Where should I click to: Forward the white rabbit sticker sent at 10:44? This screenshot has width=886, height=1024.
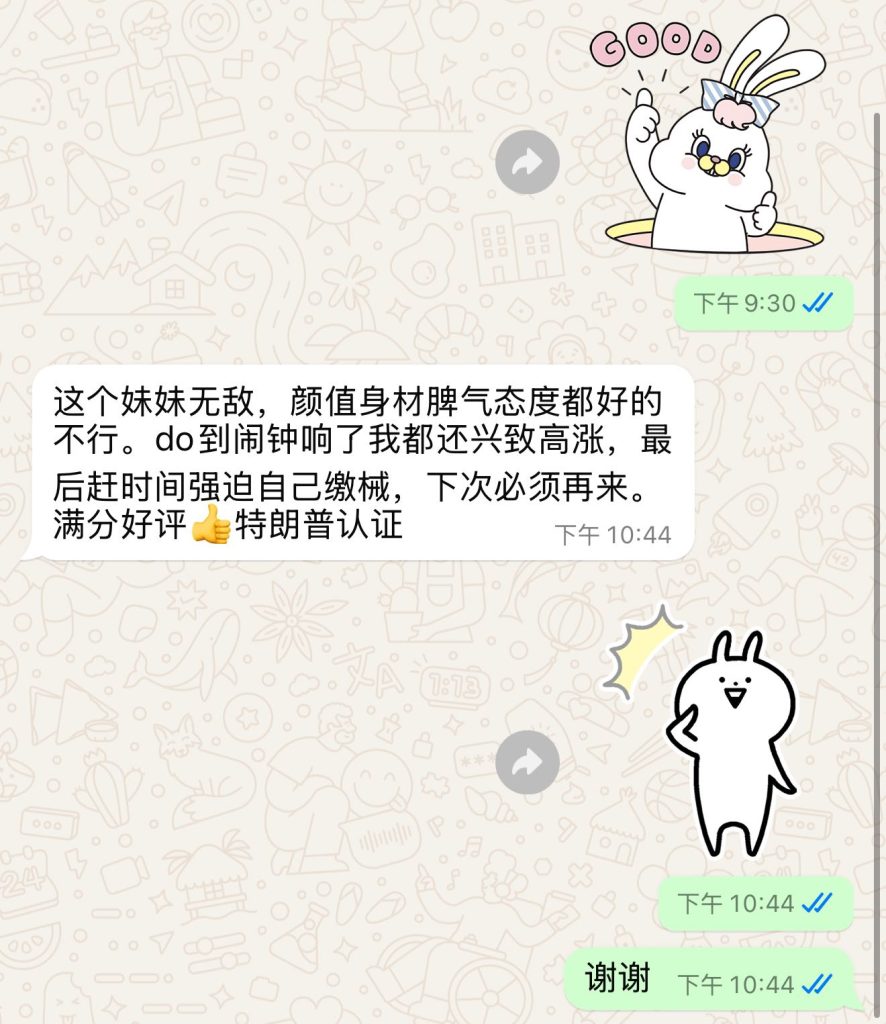coord(527,763)
